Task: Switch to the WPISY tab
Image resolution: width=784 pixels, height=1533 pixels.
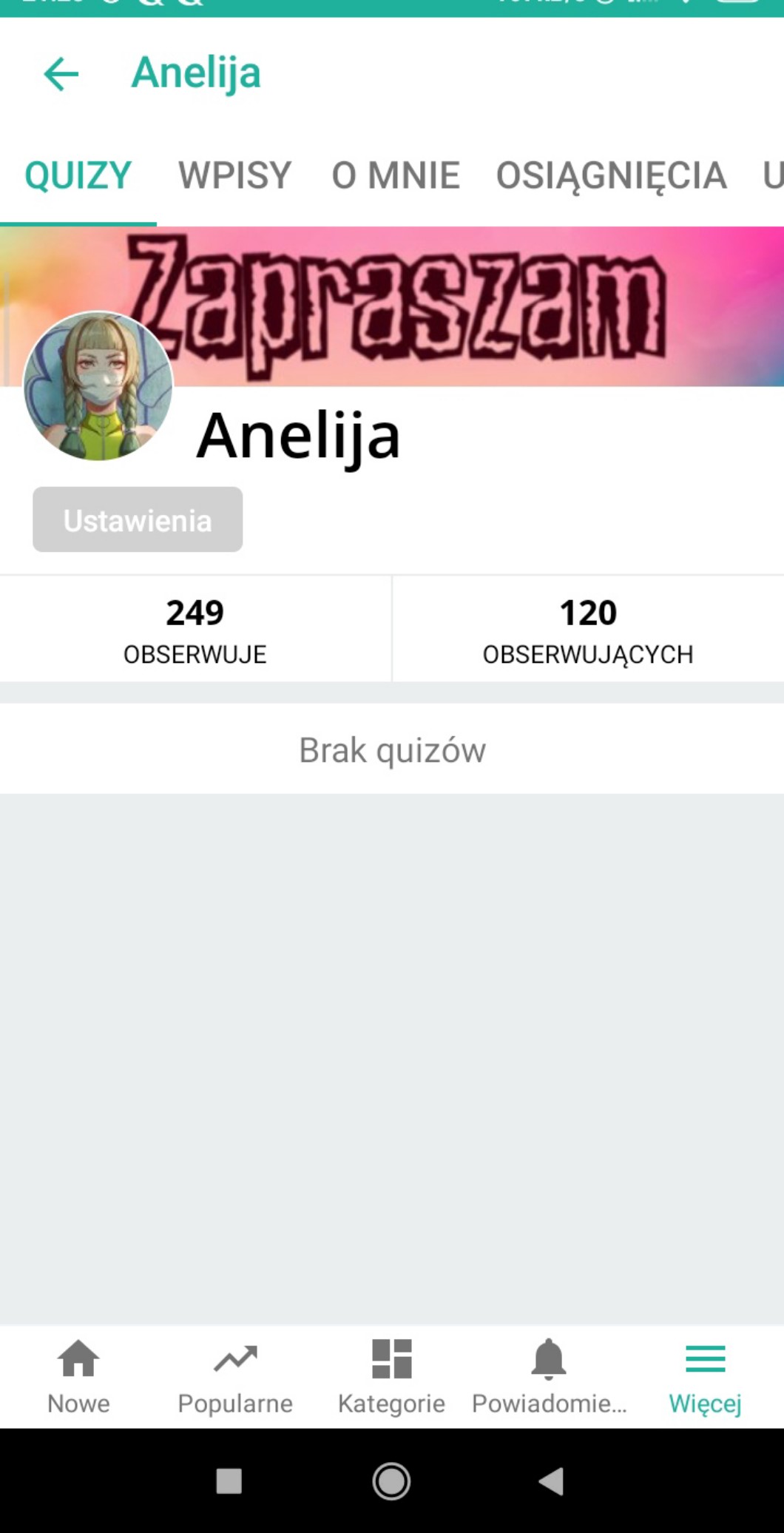Action: coord(234,176)
